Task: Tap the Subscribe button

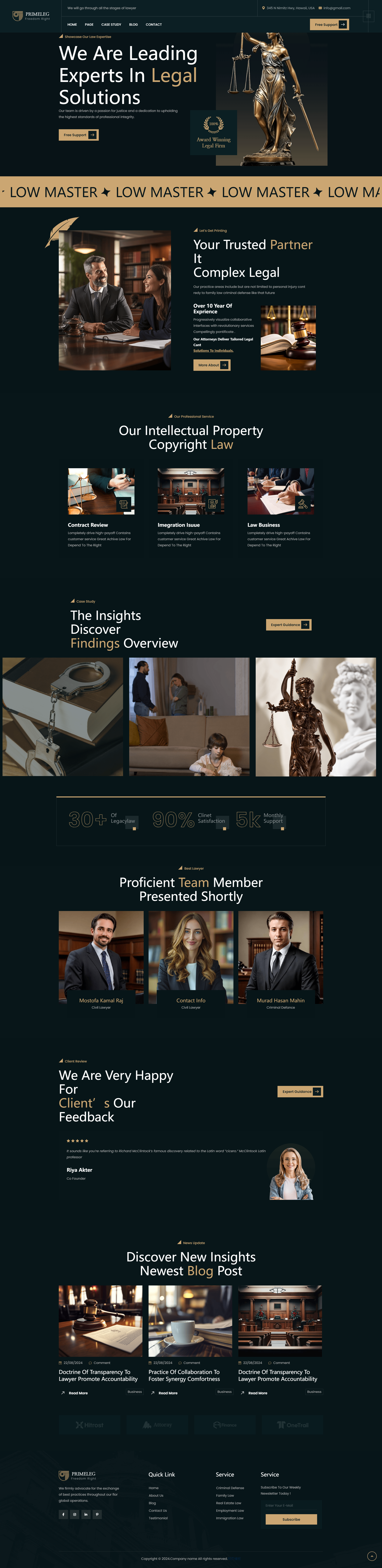Action: [291, 1519]
